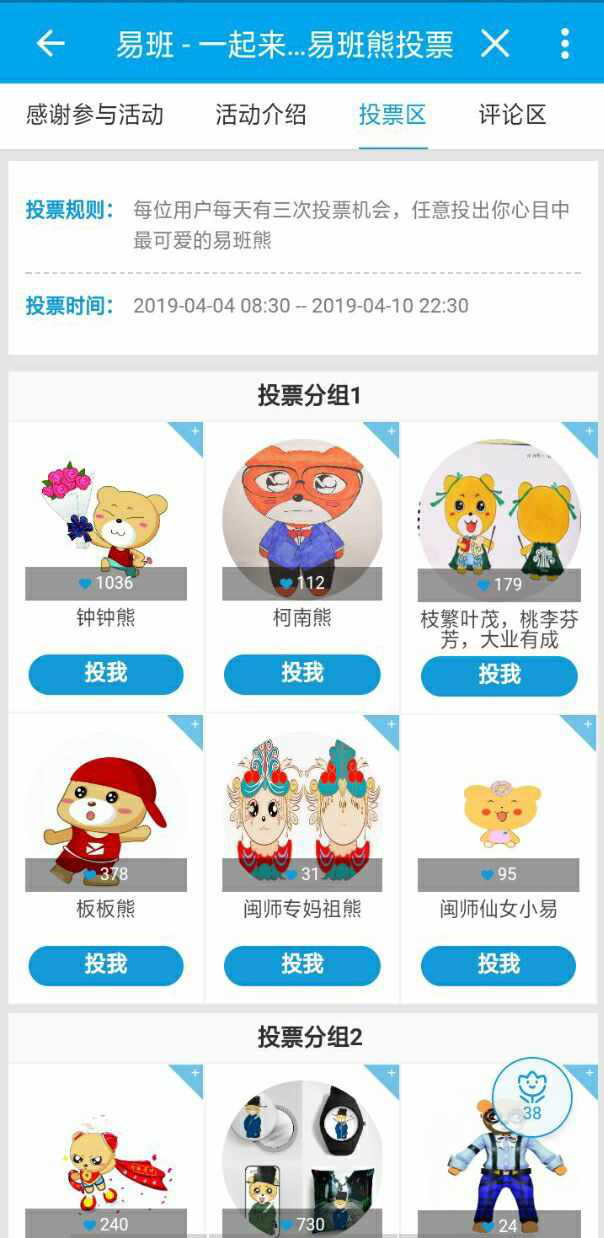Screen dimensions: 604x1238
Task: Vote for 闽师专妈祖熊 entry
Action: pos(302,965)
